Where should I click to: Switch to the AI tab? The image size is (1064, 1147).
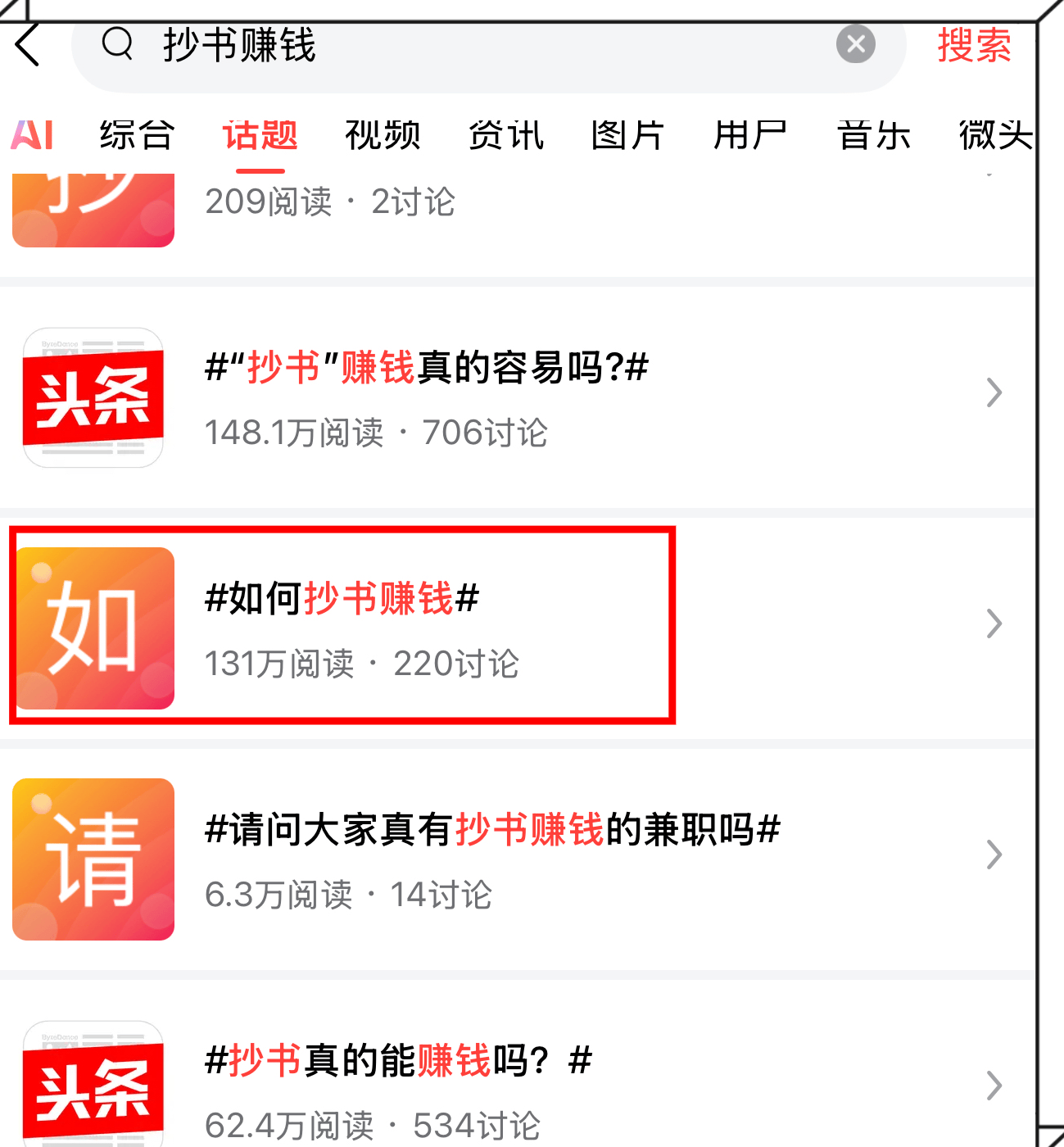tap(33, 135)
